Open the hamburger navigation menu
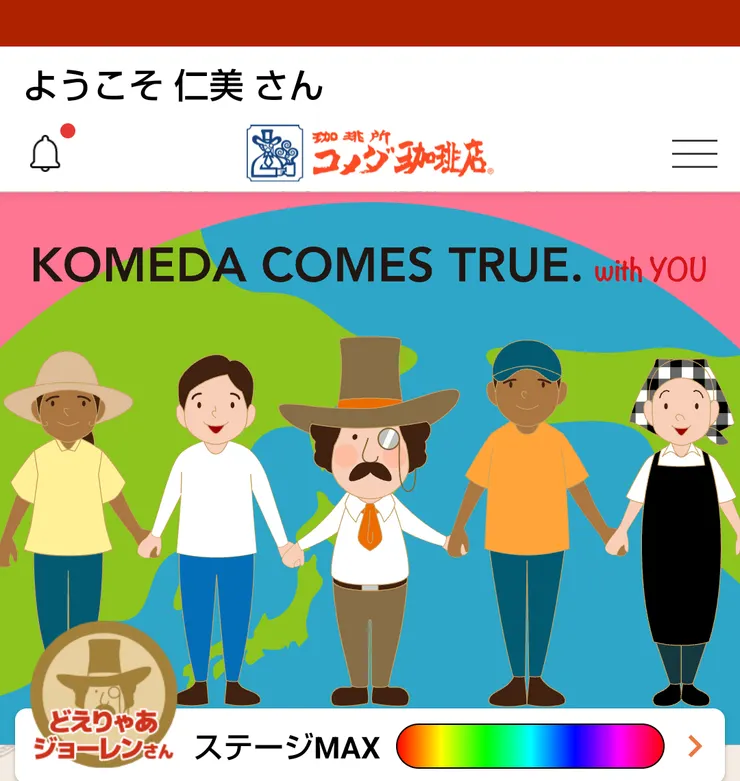 (694, 152)
